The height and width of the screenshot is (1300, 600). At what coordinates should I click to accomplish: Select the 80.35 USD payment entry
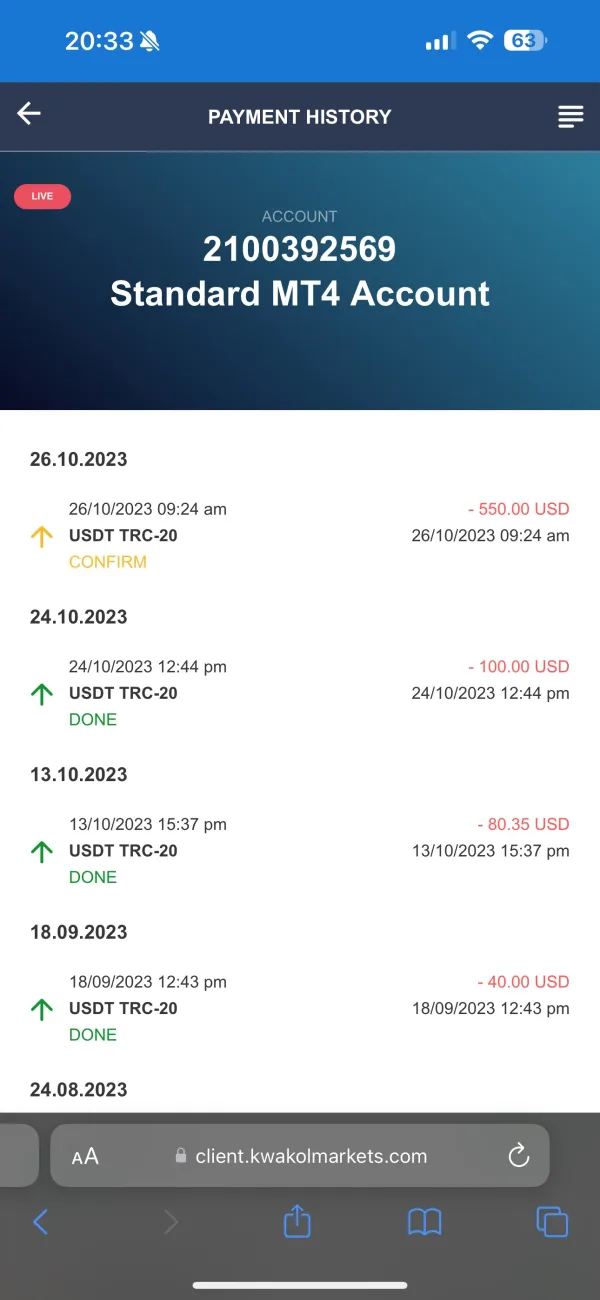(x=300, y=851)
